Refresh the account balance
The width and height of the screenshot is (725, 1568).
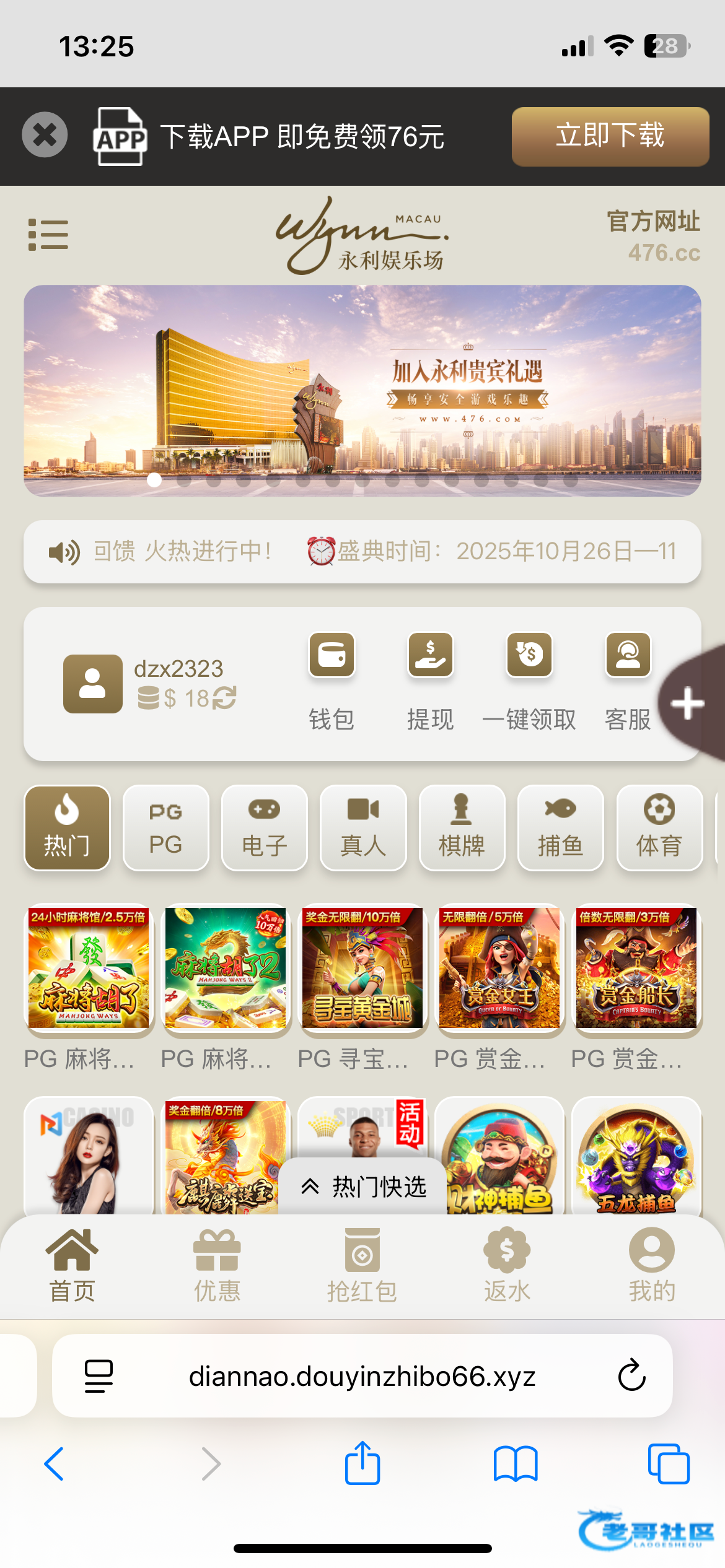(224, 698)
